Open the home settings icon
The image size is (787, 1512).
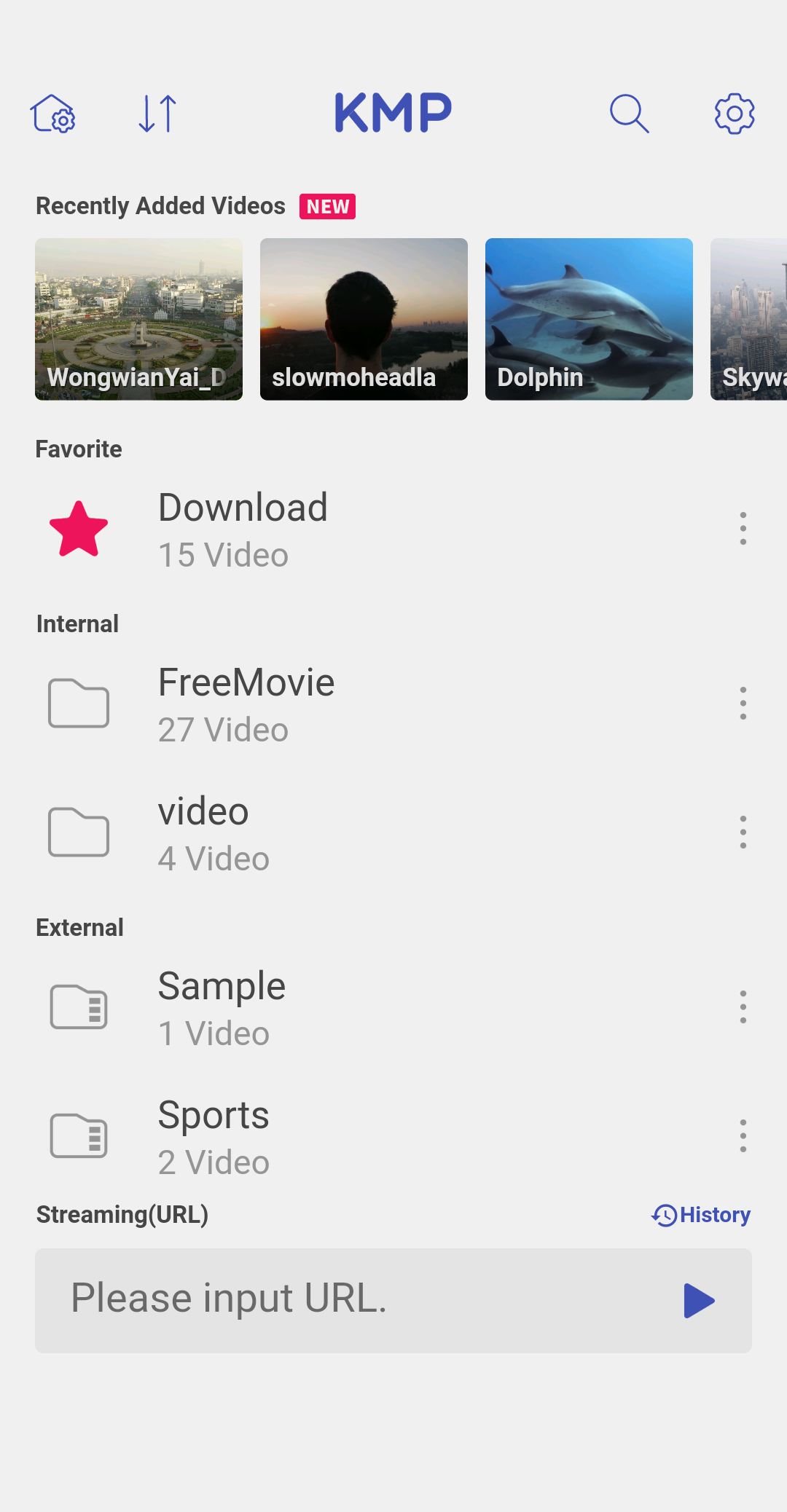click(x=53, y=113)
